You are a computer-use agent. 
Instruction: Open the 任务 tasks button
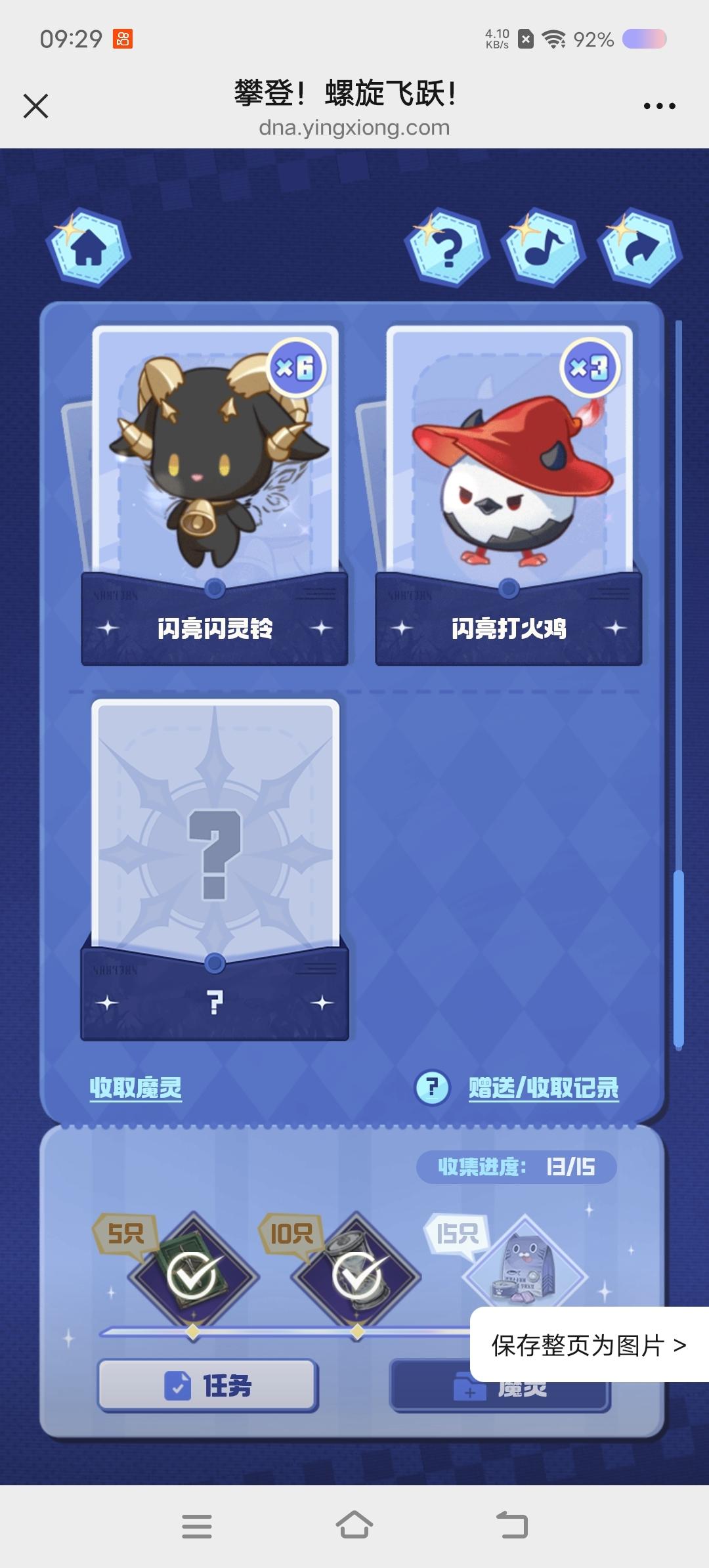207,1385
